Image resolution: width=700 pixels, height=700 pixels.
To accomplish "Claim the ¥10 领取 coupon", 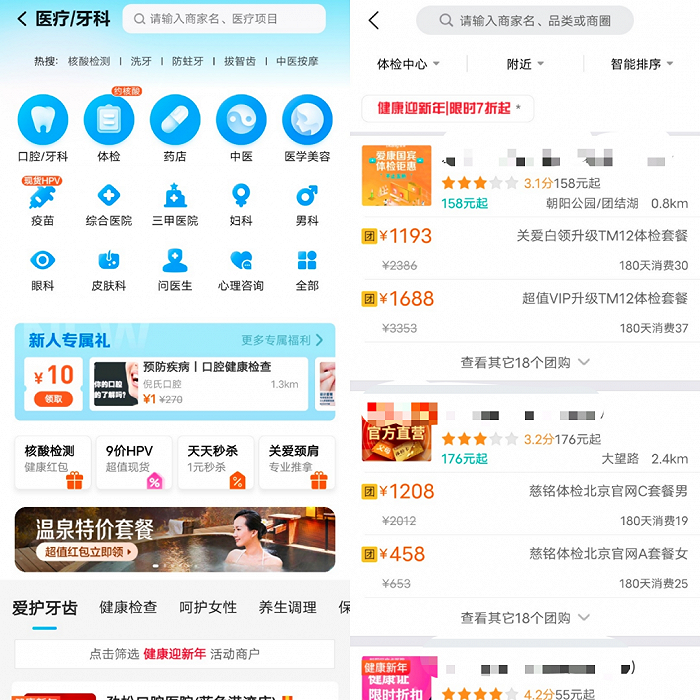I will coord(53,398).
